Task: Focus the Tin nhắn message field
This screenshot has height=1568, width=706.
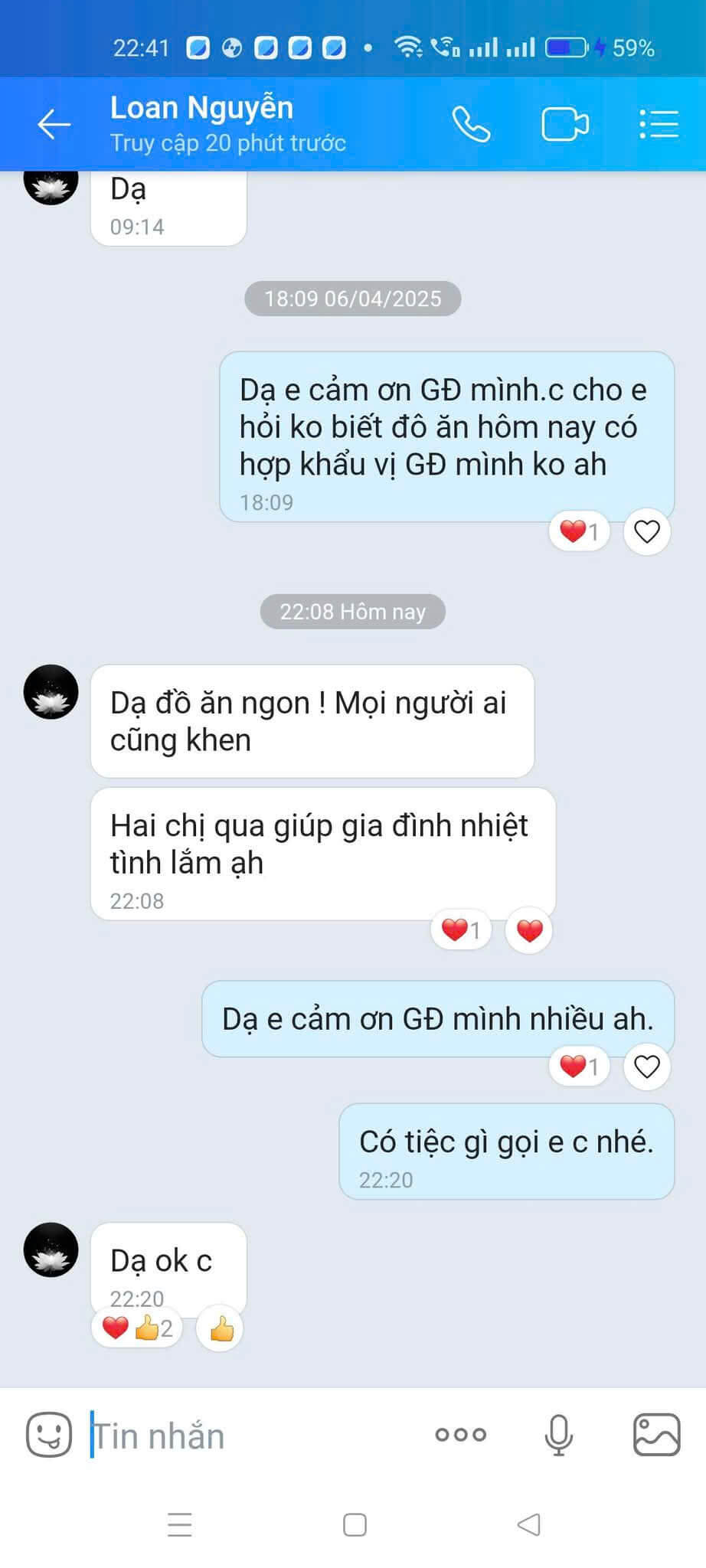Action: click(x=253, y=1436)
